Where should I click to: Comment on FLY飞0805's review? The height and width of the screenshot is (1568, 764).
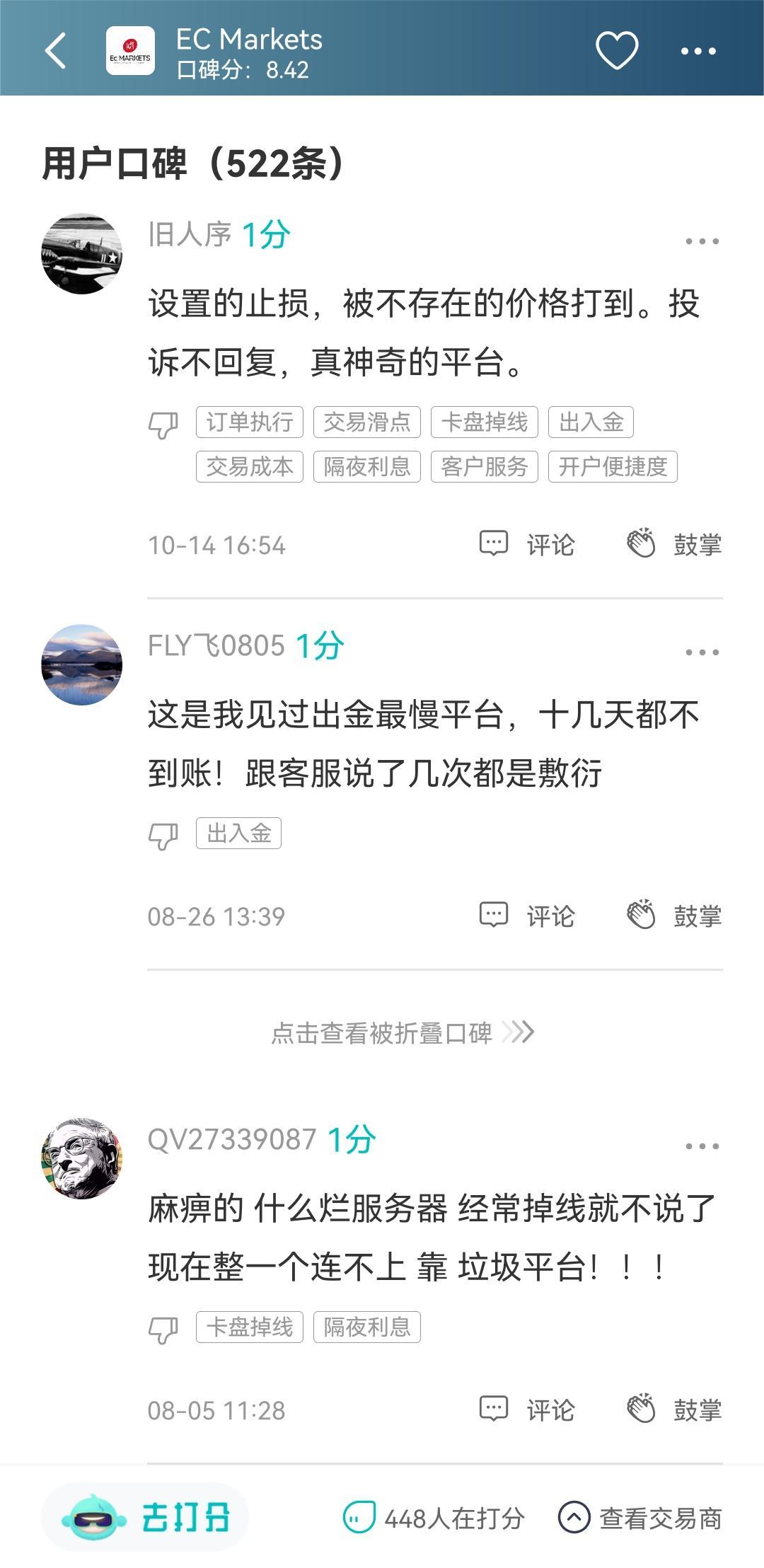pyautogui.click(x=528, y=916)
